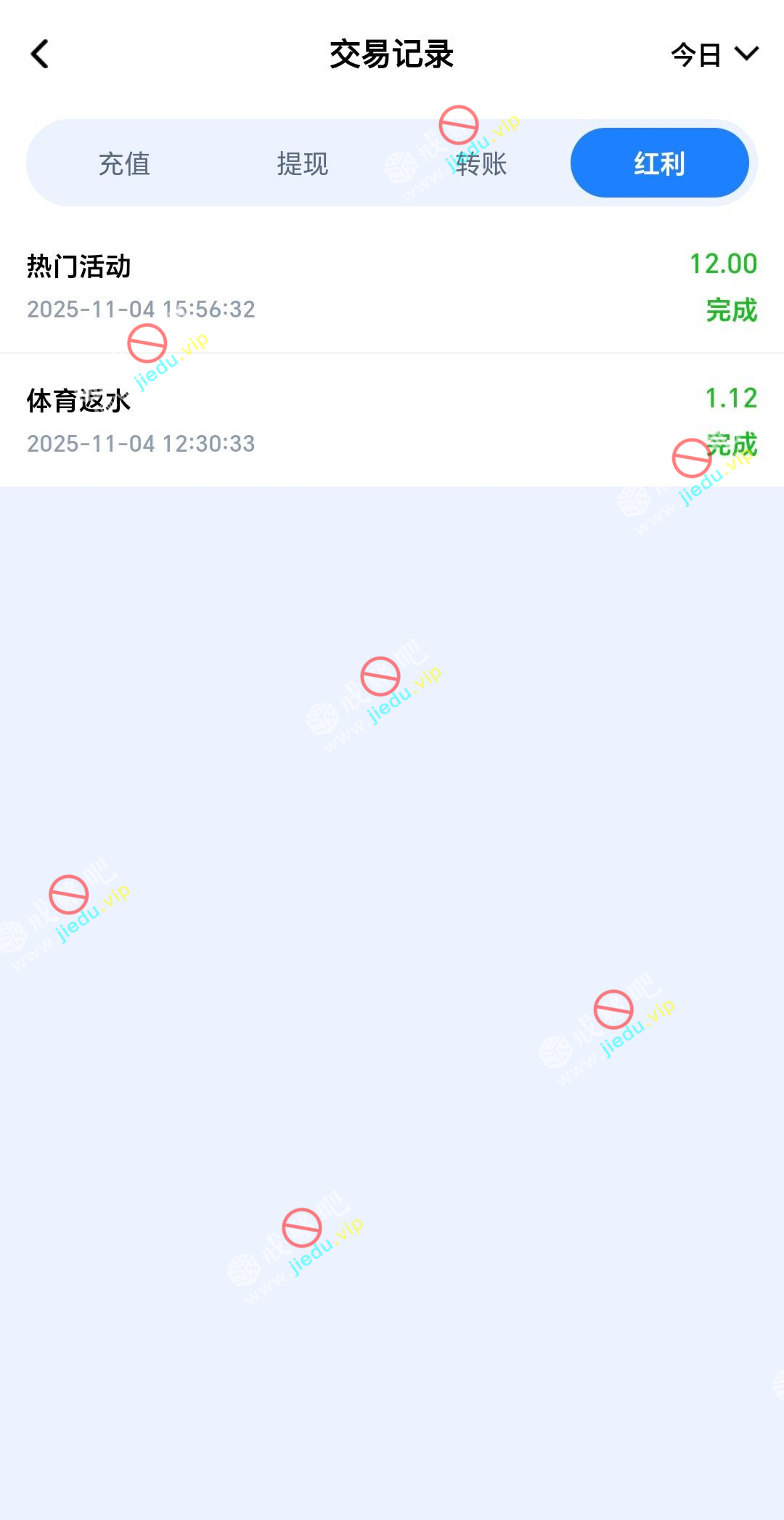Image resolution: width=784 pixels, height=1520 pixels.
Task: Expand the 今日 date filter dropdown
Action: 714,54
